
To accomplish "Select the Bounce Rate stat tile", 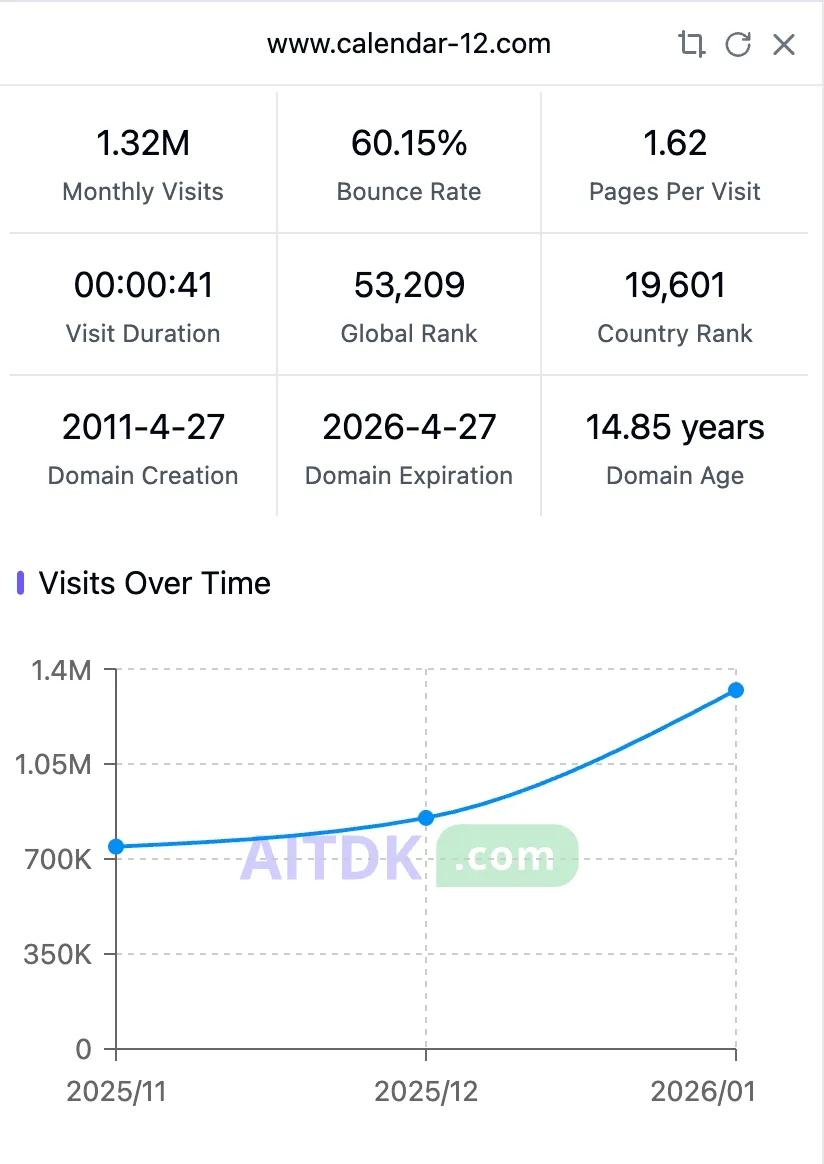I will (x=408, y=160).
